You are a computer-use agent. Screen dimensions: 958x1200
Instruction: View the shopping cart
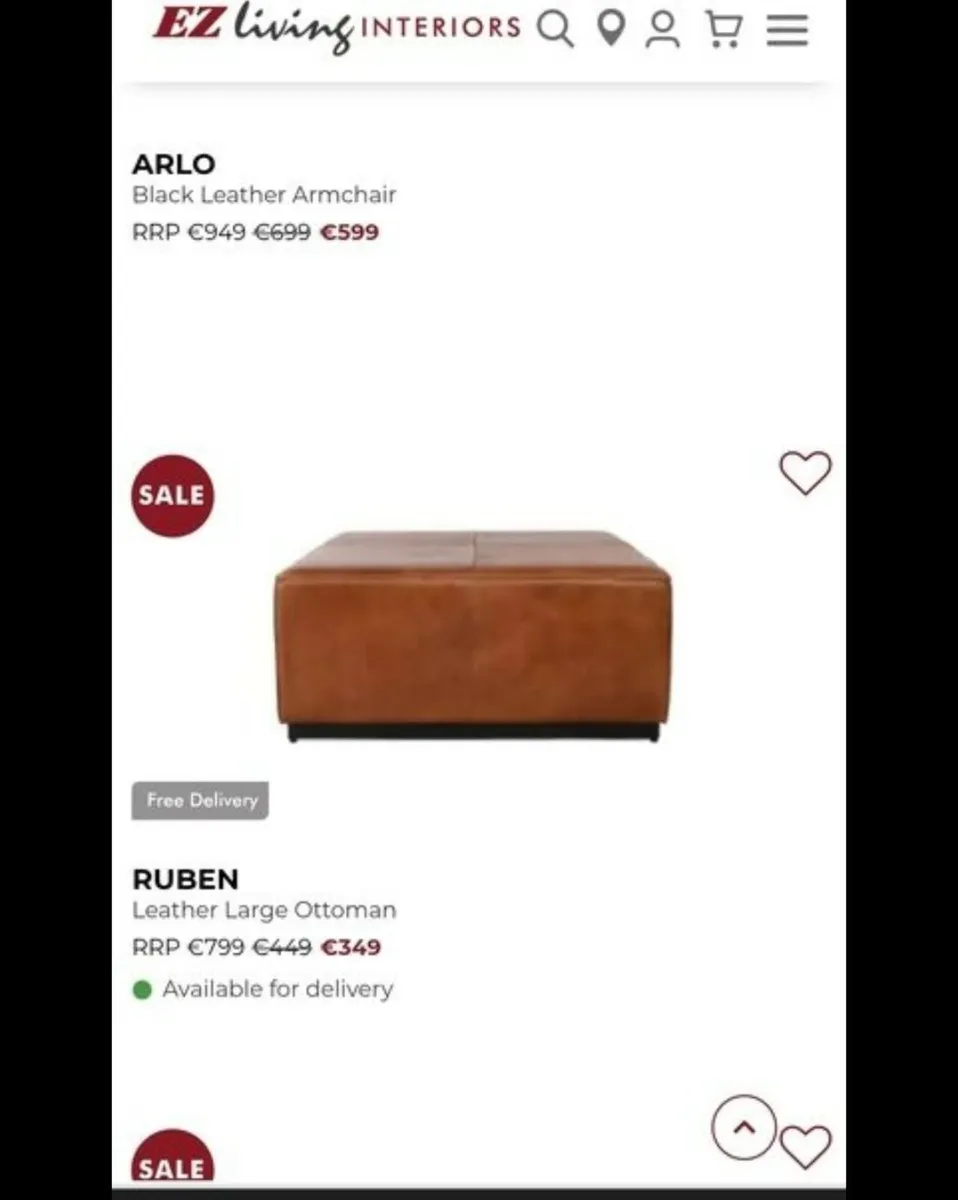pos(723,29)
